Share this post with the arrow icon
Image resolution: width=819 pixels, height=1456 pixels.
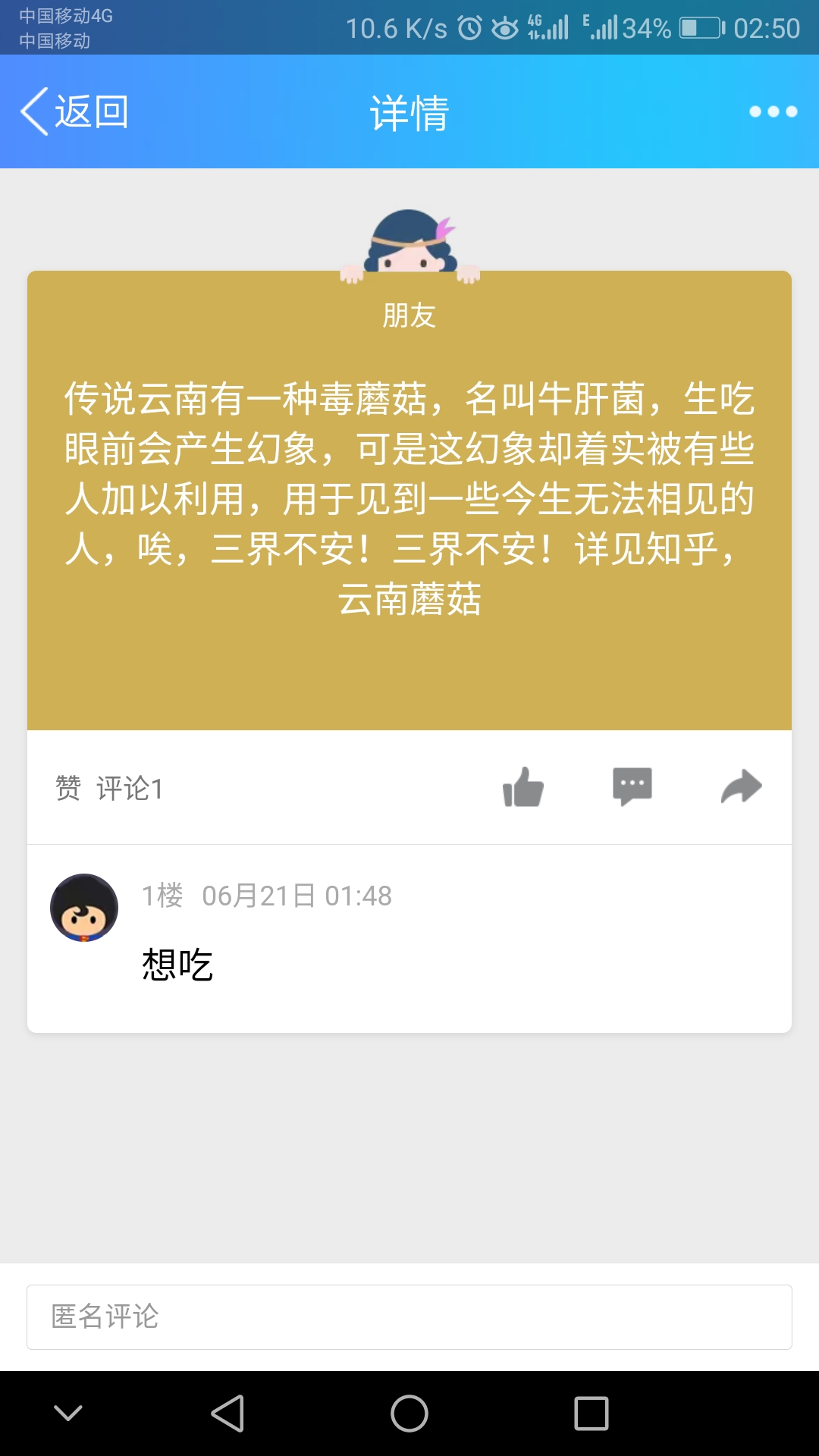(x=741, y=787)
